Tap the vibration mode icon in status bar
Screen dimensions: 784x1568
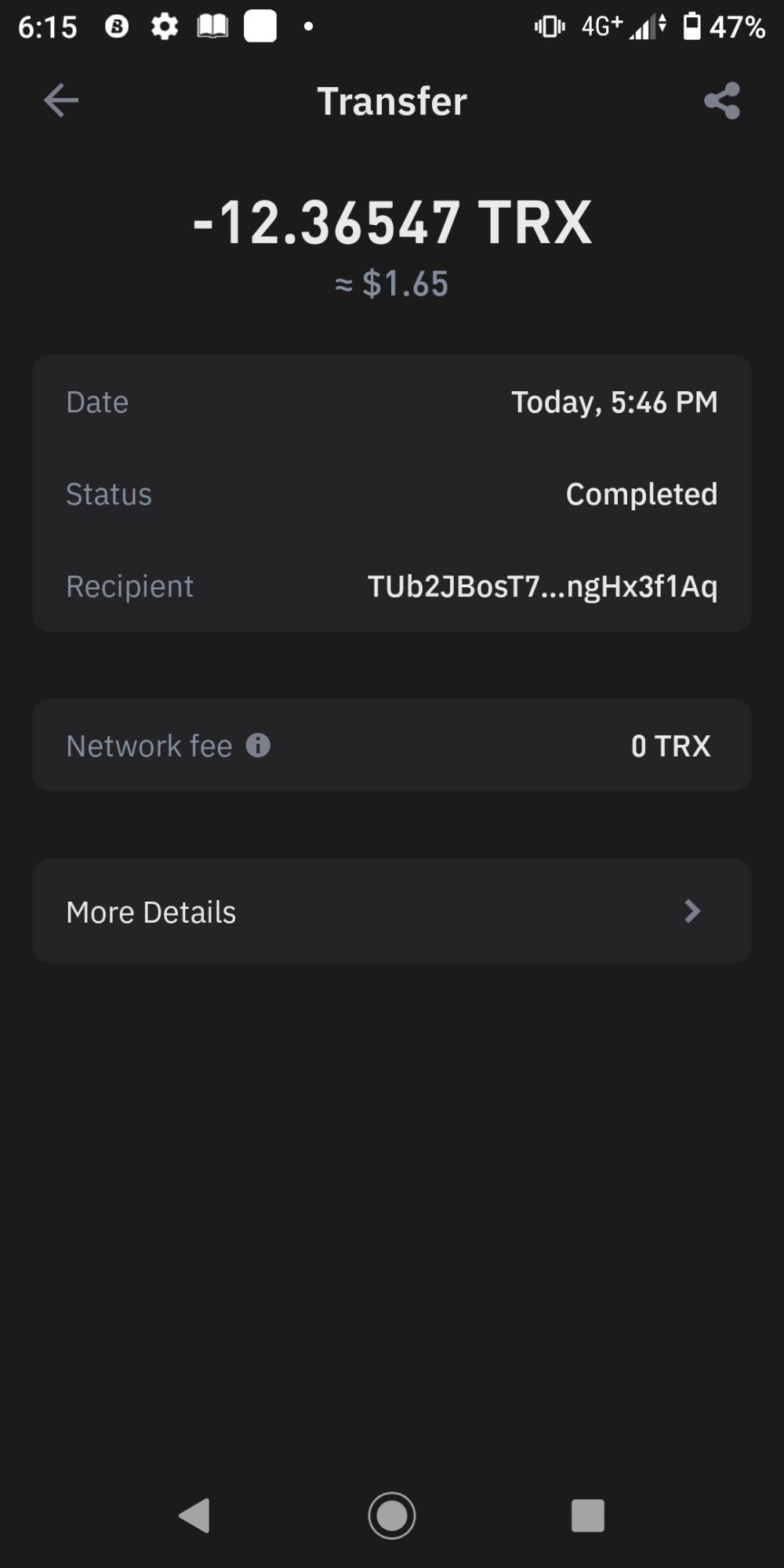click(549, 26)
